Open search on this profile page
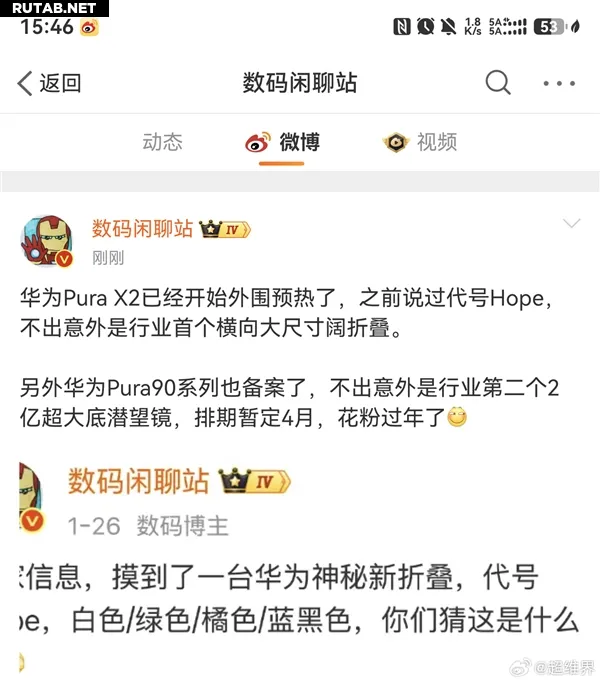 [498, 83]
